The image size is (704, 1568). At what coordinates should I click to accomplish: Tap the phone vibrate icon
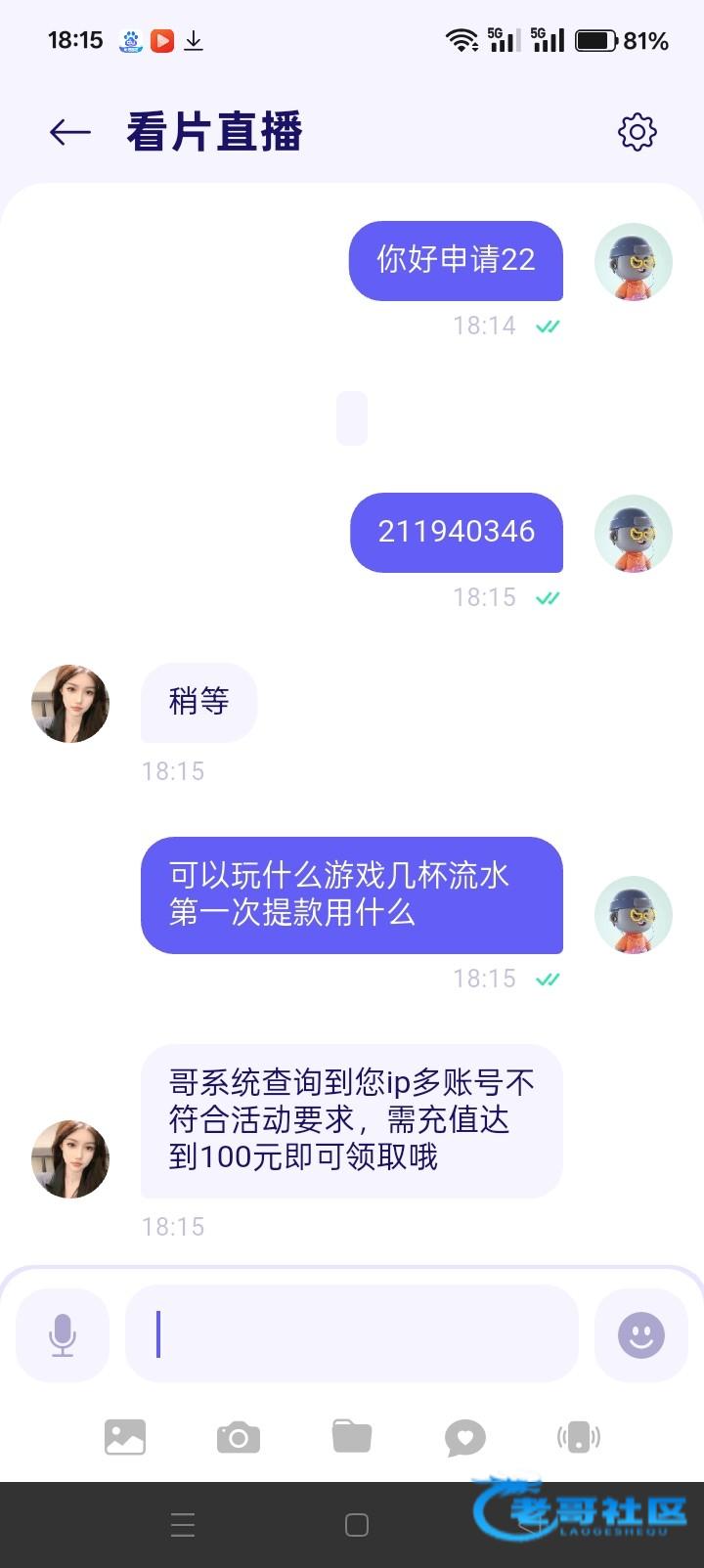(x=579, y=1437)
